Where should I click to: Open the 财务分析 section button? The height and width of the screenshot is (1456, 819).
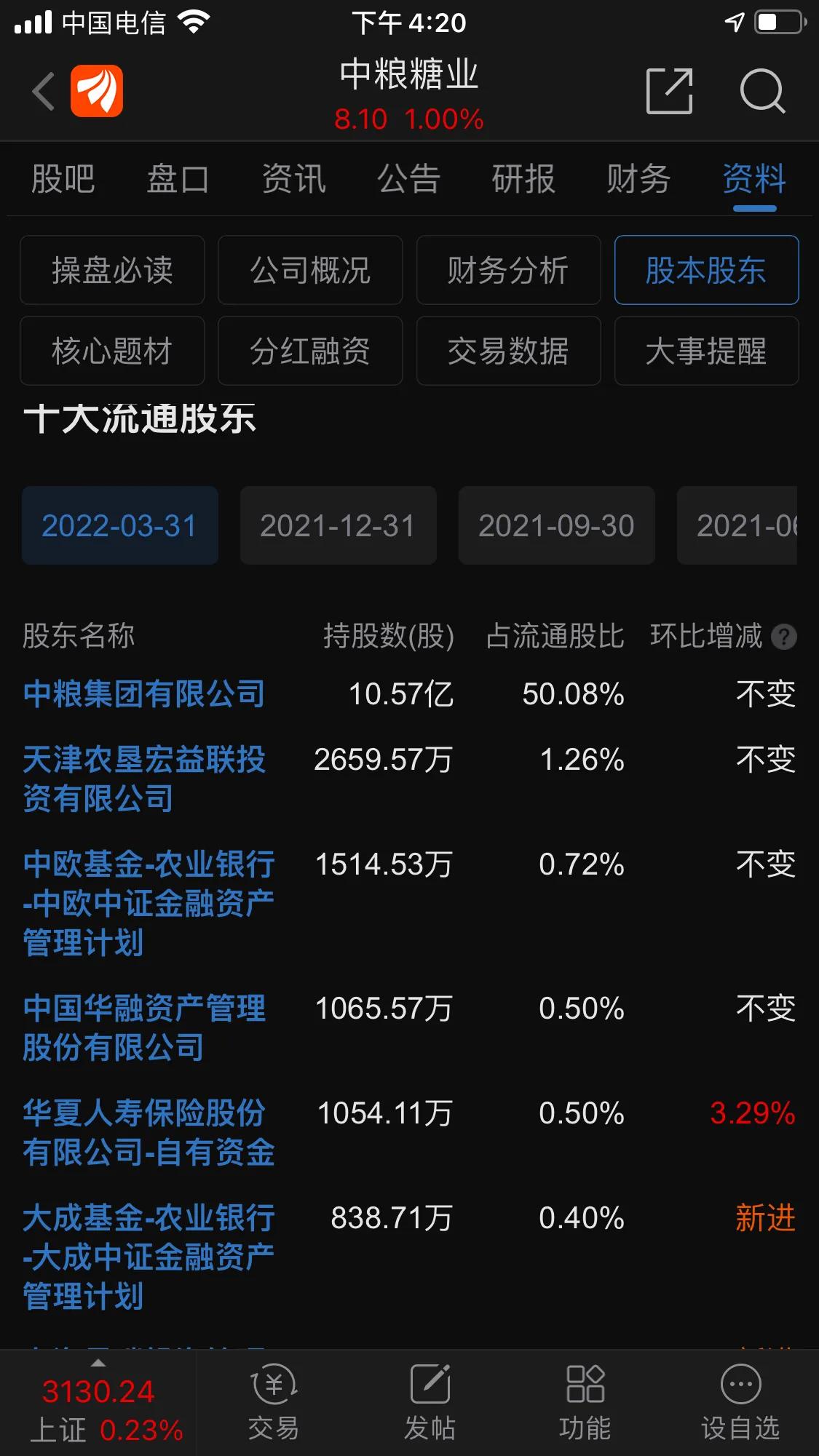(x=508, y=270)
